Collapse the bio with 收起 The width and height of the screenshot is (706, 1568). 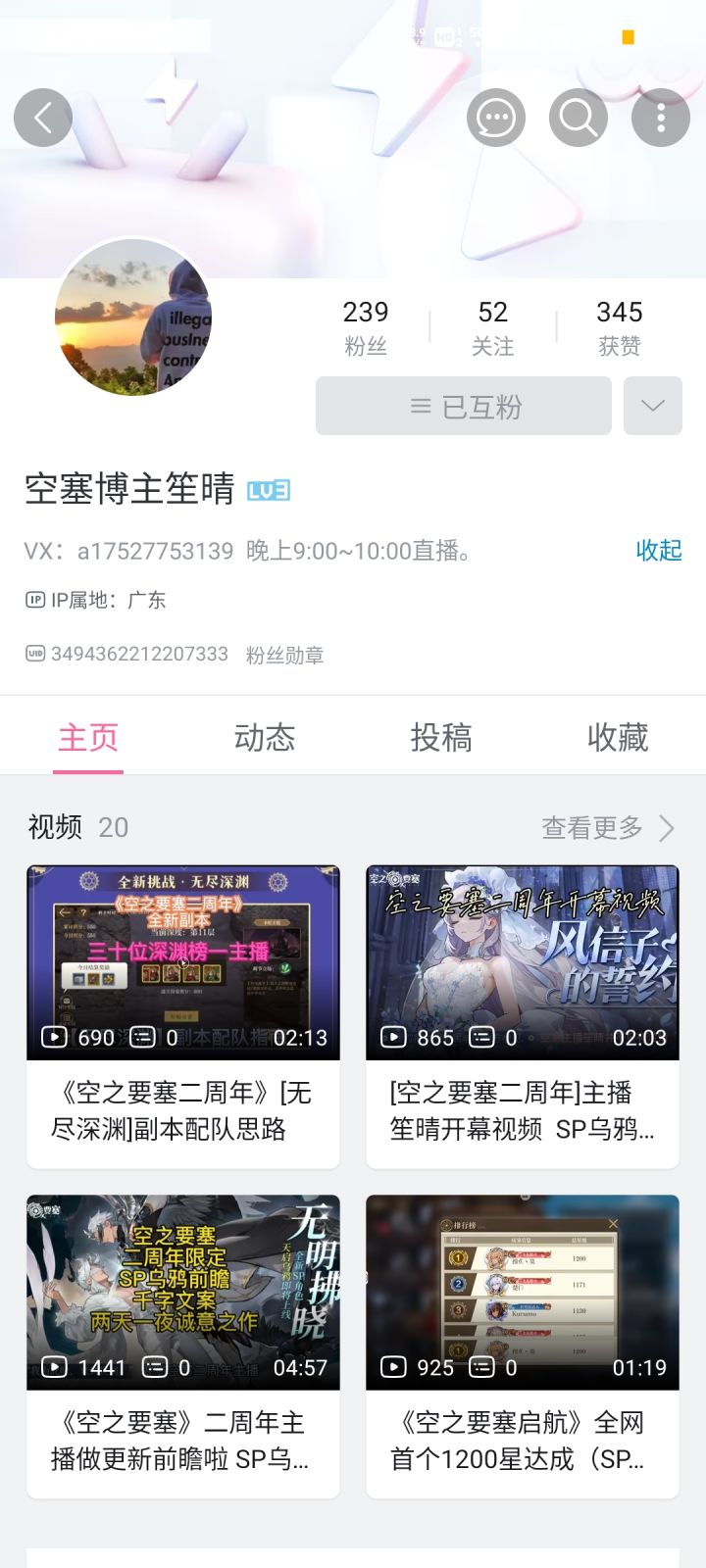[x=658, y=551]
